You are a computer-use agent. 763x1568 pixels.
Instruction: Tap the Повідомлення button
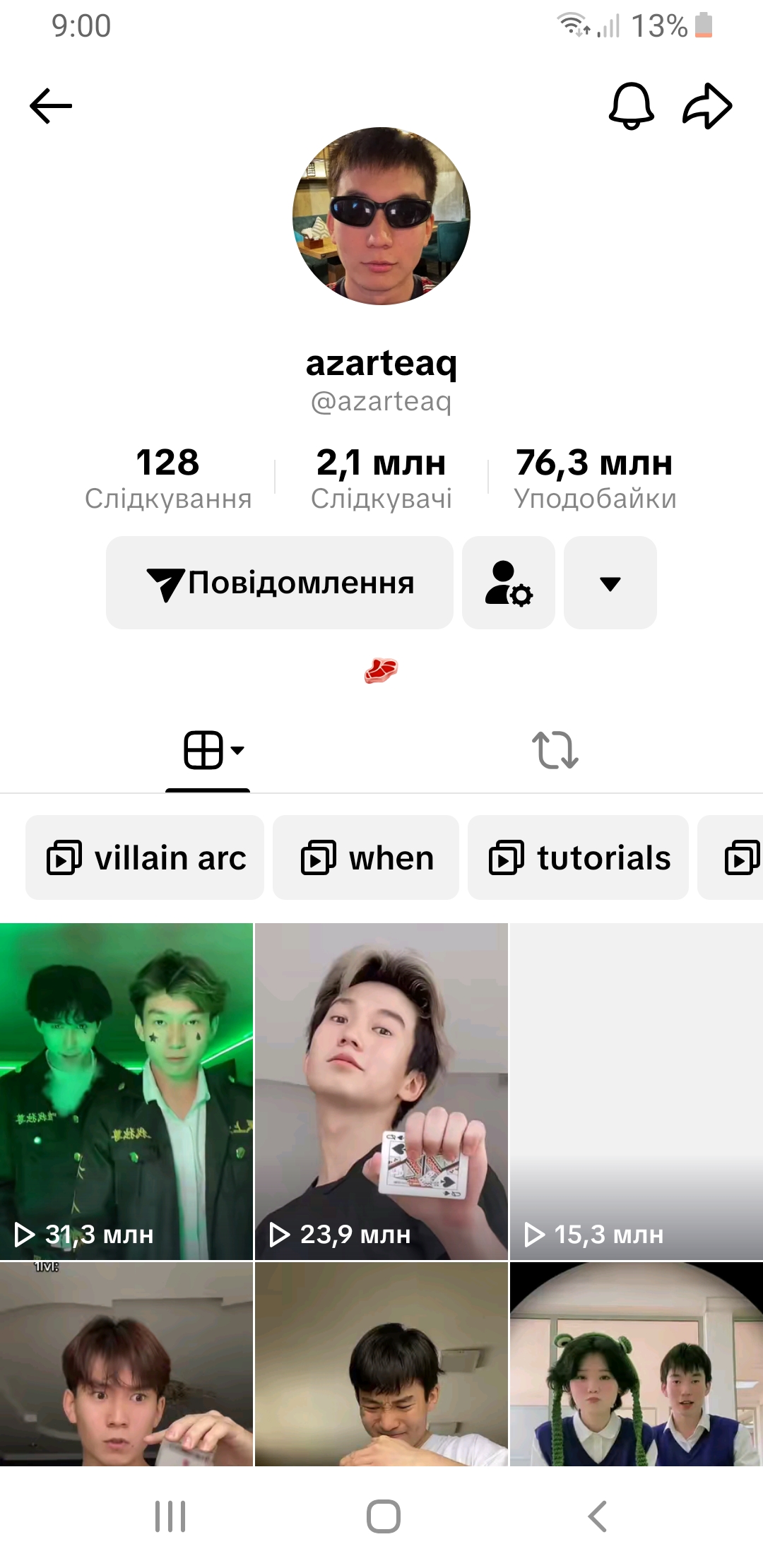[x=280, y=583]
